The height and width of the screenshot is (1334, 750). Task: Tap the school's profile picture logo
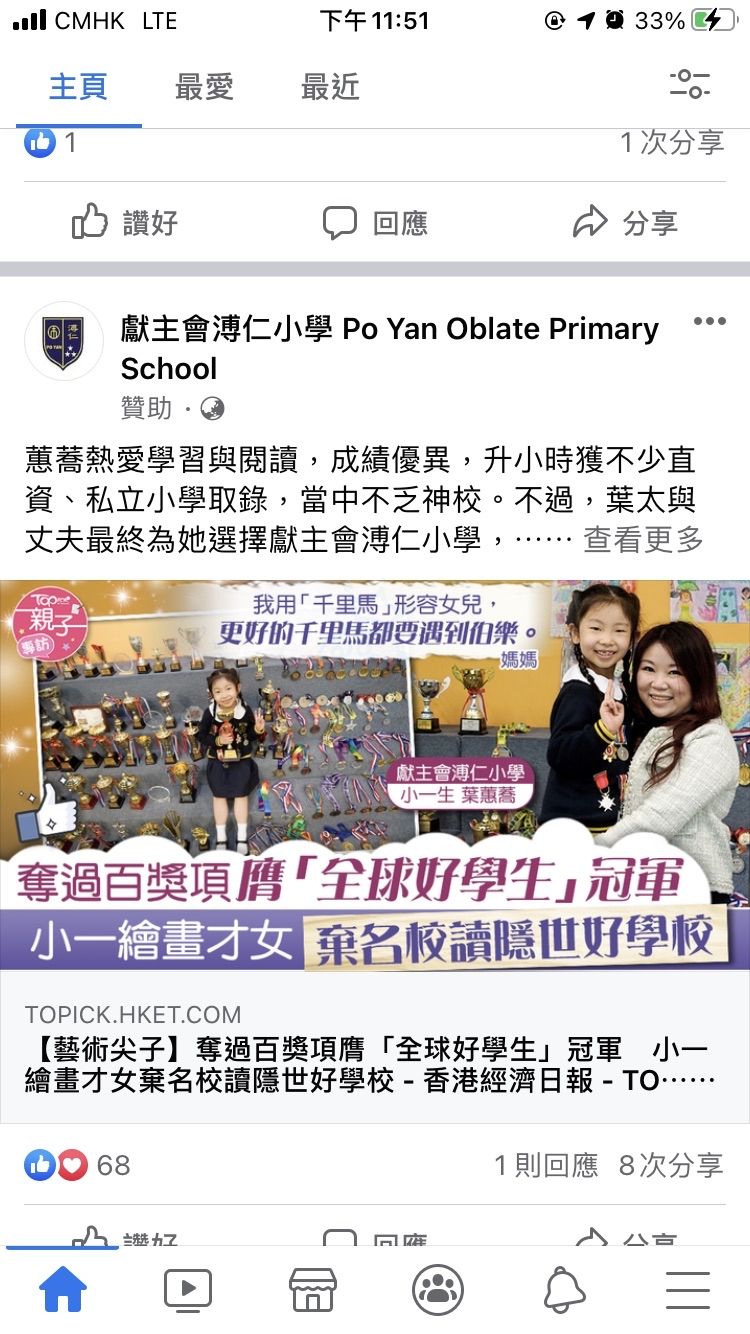pyautogui.click(x=64, y=341)
